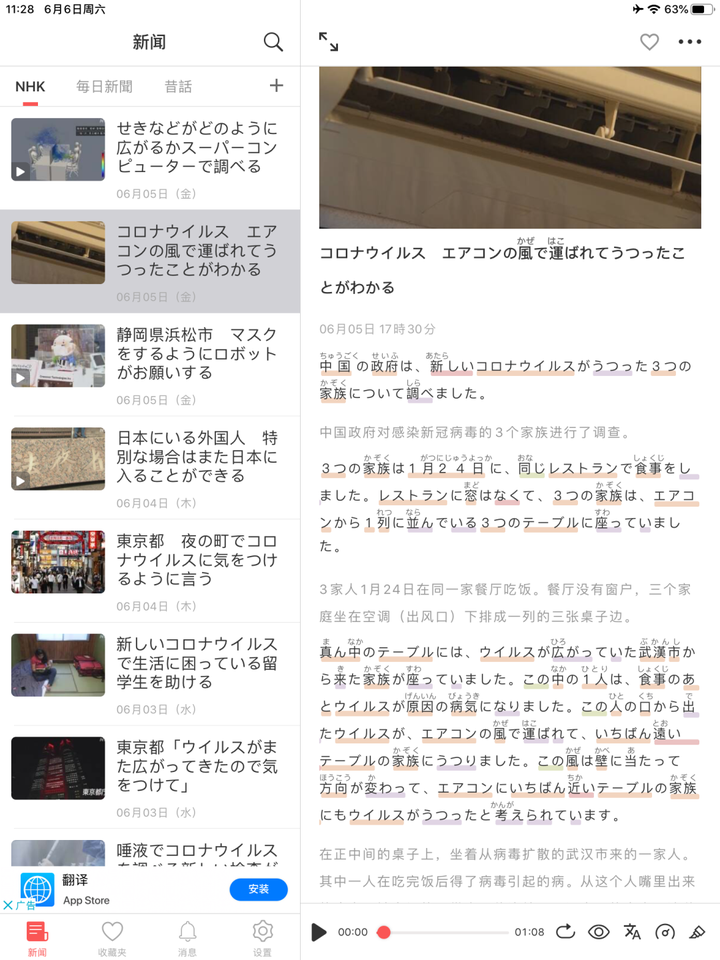Tap 安装 button on the 翻译 ad
The height and width of the screenshot is (960, 720).
click(258, 889)
